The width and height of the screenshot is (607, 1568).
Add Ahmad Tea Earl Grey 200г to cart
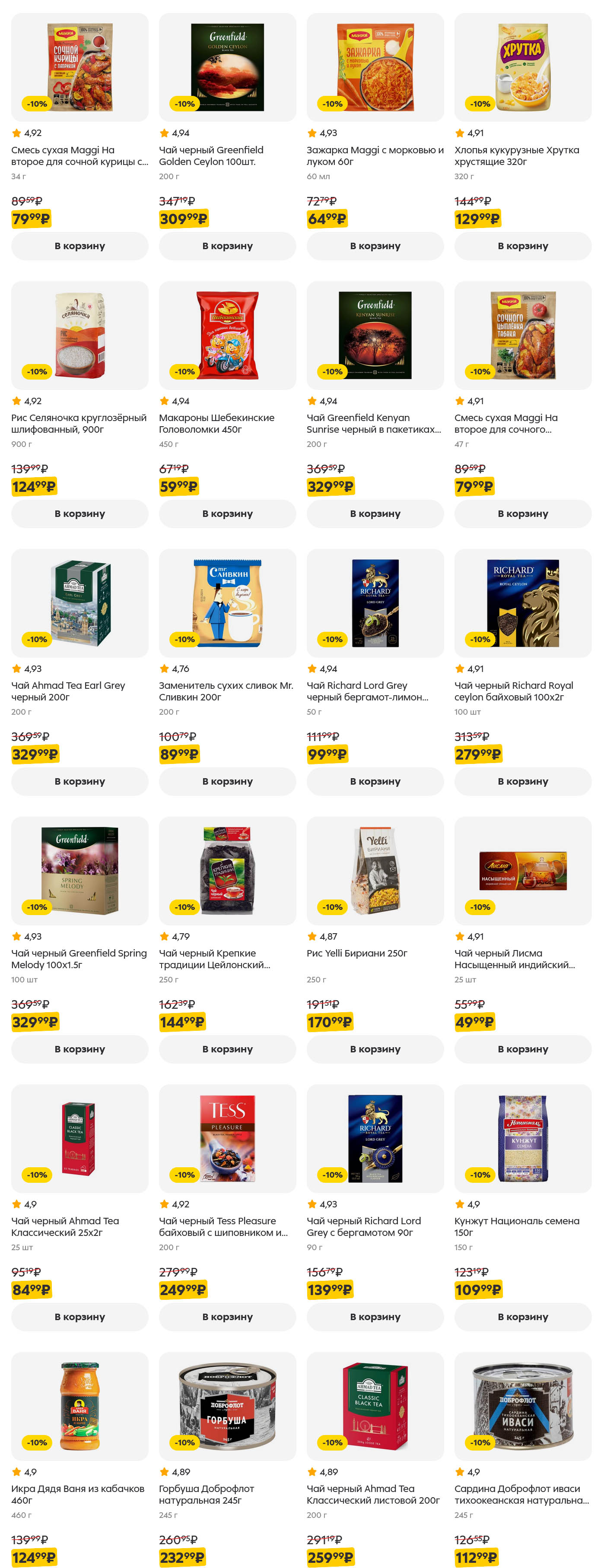point(80,782)
